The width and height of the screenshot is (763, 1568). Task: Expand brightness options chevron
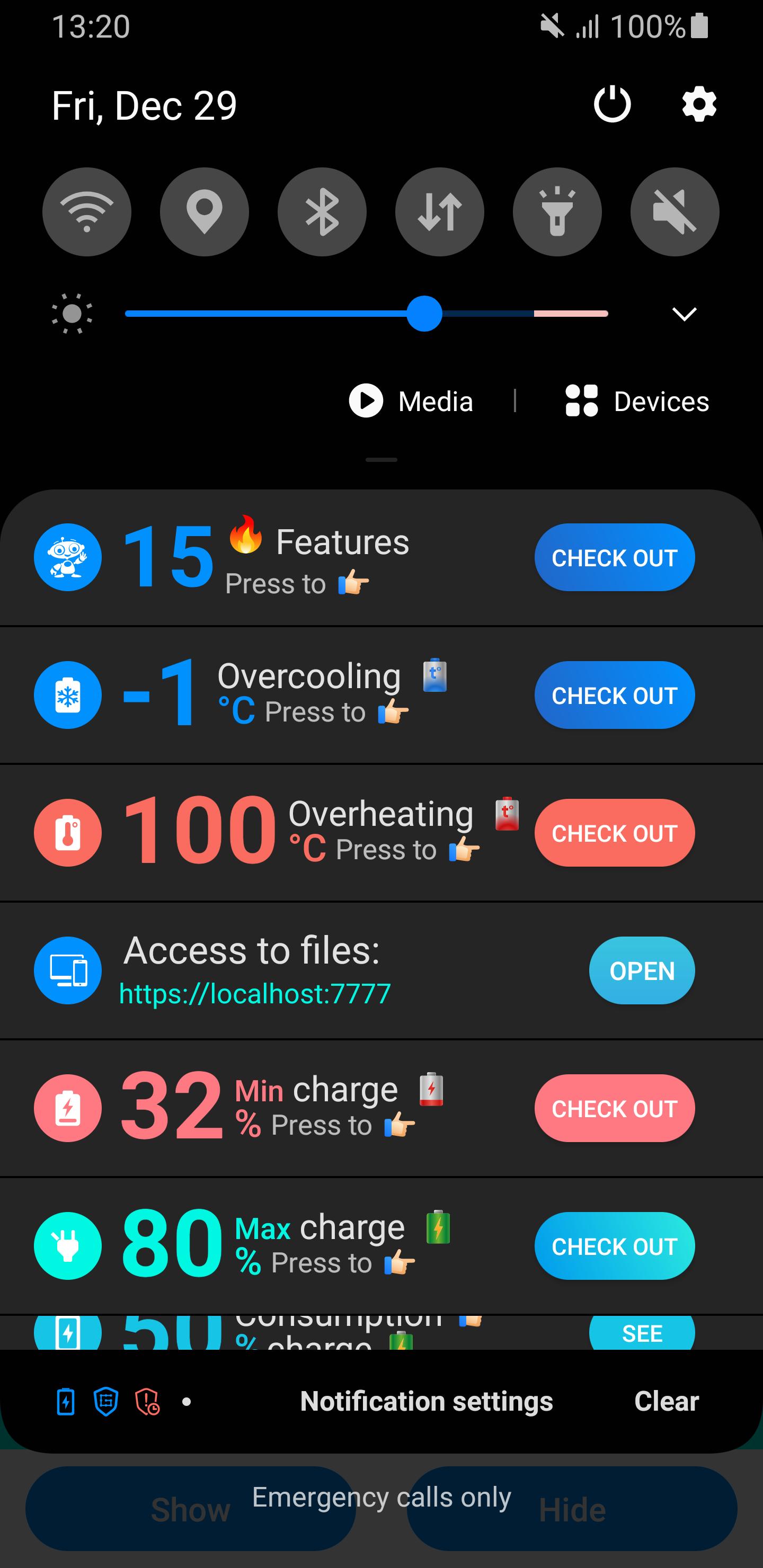[684, 314]
